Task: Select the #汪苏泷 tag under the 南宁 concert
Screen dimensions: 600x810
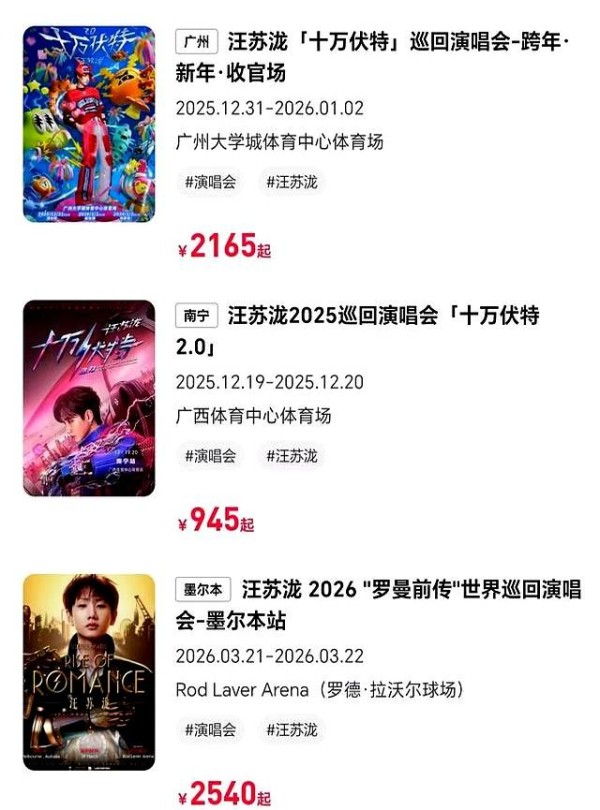Action: click(292, 456)
